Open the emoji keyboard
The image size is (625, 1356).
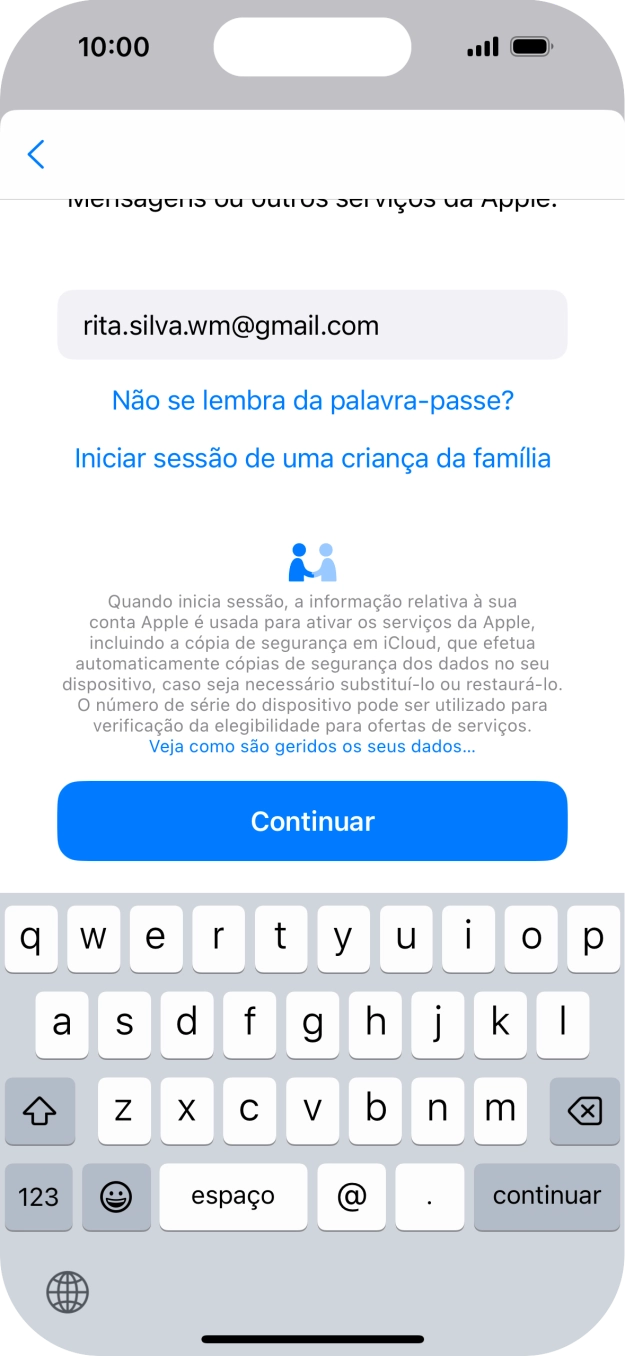click(117, 1196)
